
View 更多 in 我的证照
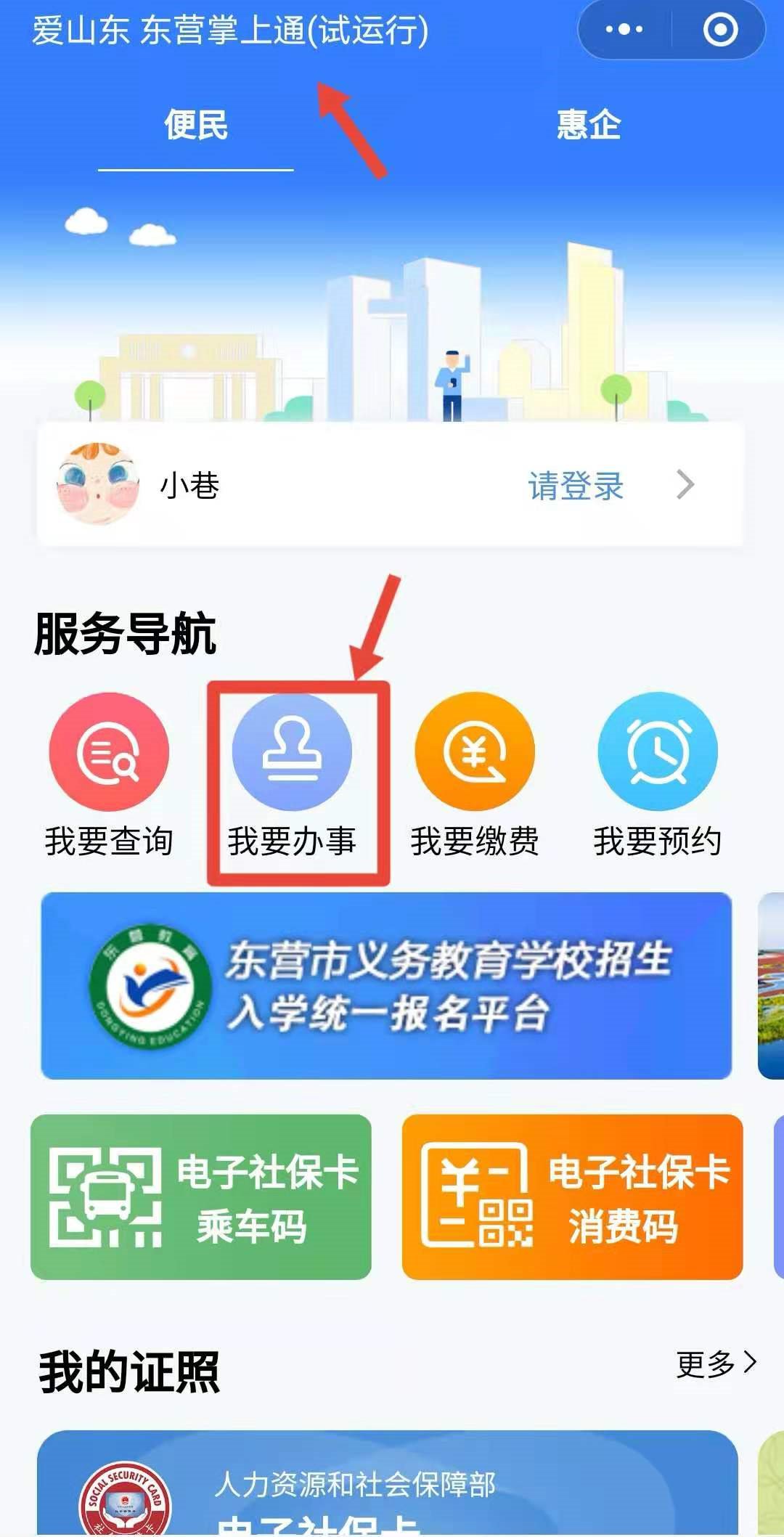(716, 1364)
